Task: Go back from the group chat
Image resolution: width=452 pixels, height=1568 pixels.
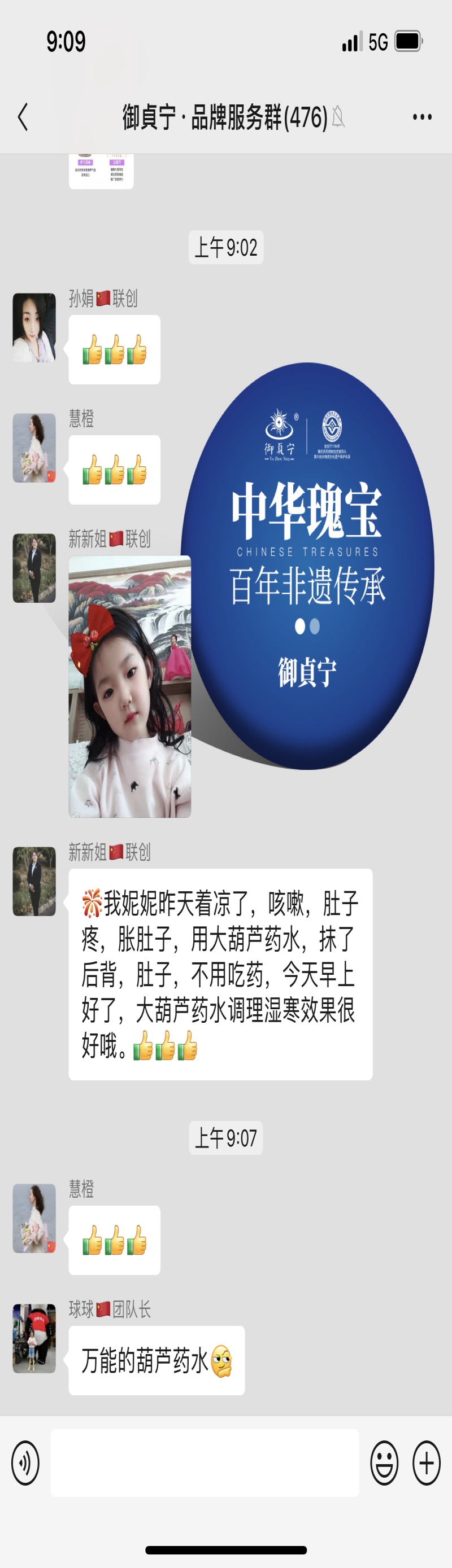Action: [23, 117]
